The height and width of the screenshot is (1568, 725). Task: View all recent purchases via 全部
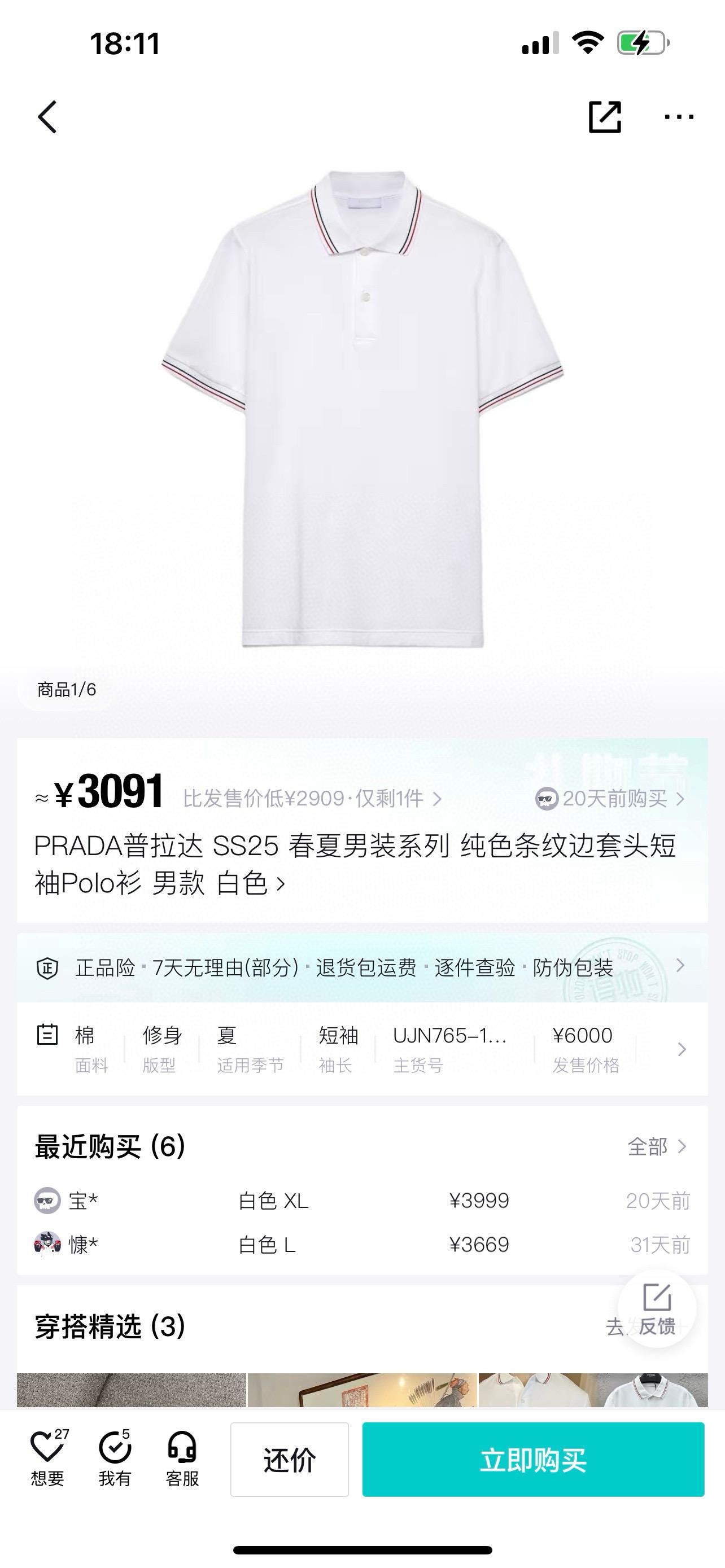[656, 1147]
